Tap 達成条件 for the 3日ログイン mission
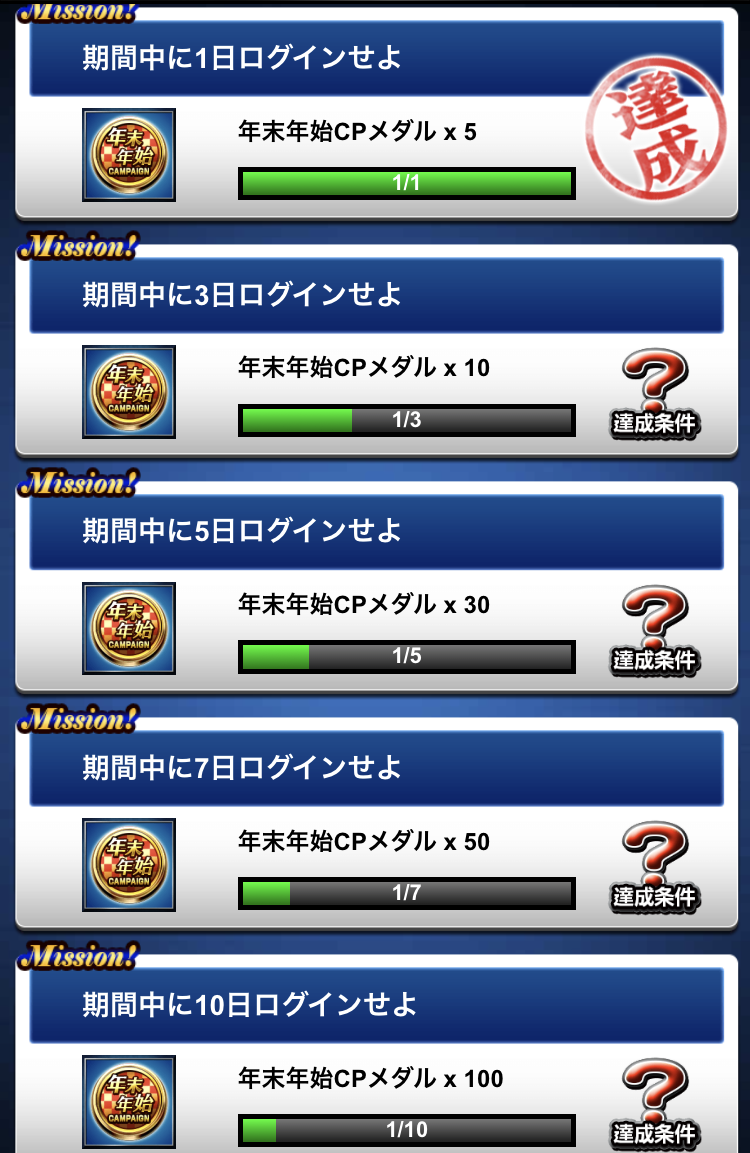Image resolution: width=750 pixels, height=1153 pixels. point(654,394)
